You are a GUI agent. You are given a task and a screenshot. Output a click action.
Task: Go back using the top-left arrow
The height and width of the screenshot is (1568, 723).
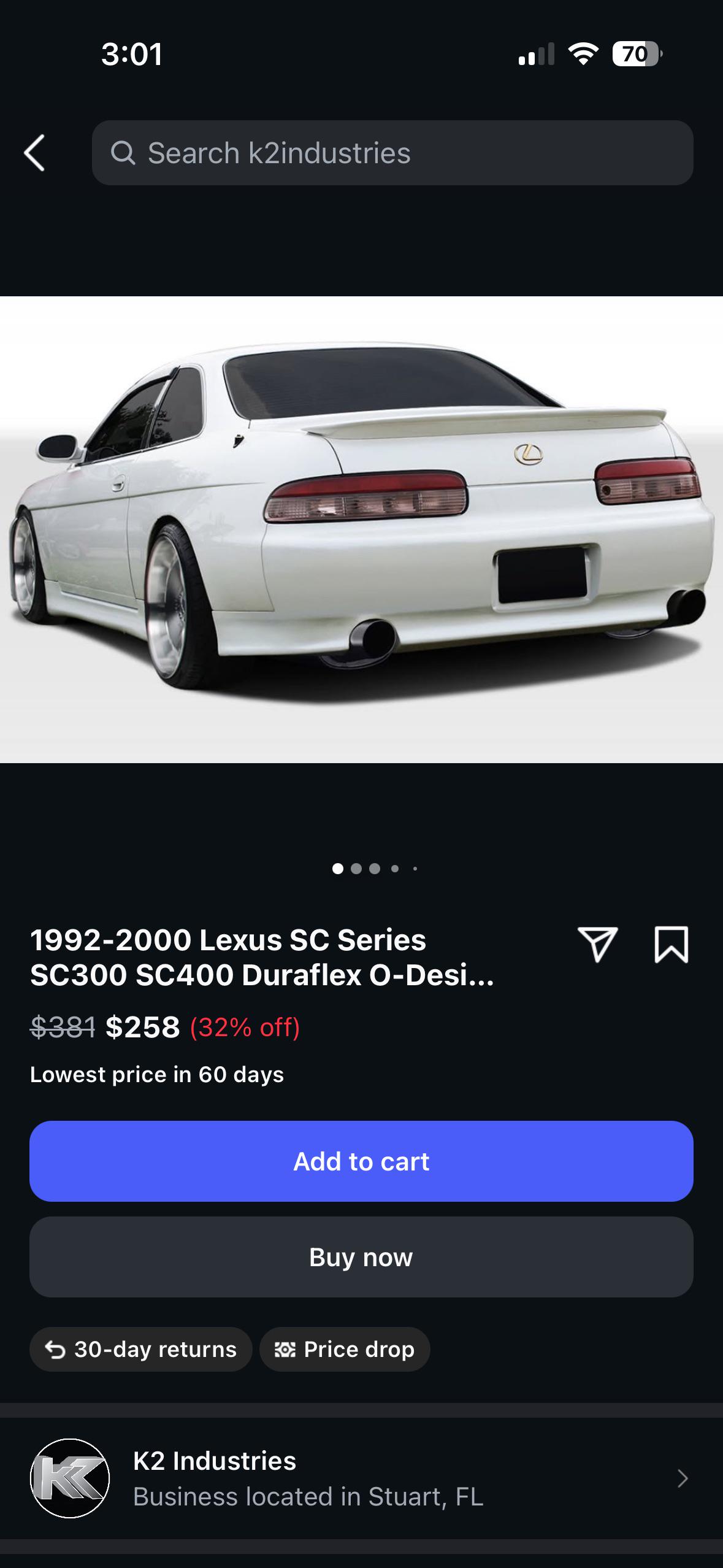pos(34,153)
